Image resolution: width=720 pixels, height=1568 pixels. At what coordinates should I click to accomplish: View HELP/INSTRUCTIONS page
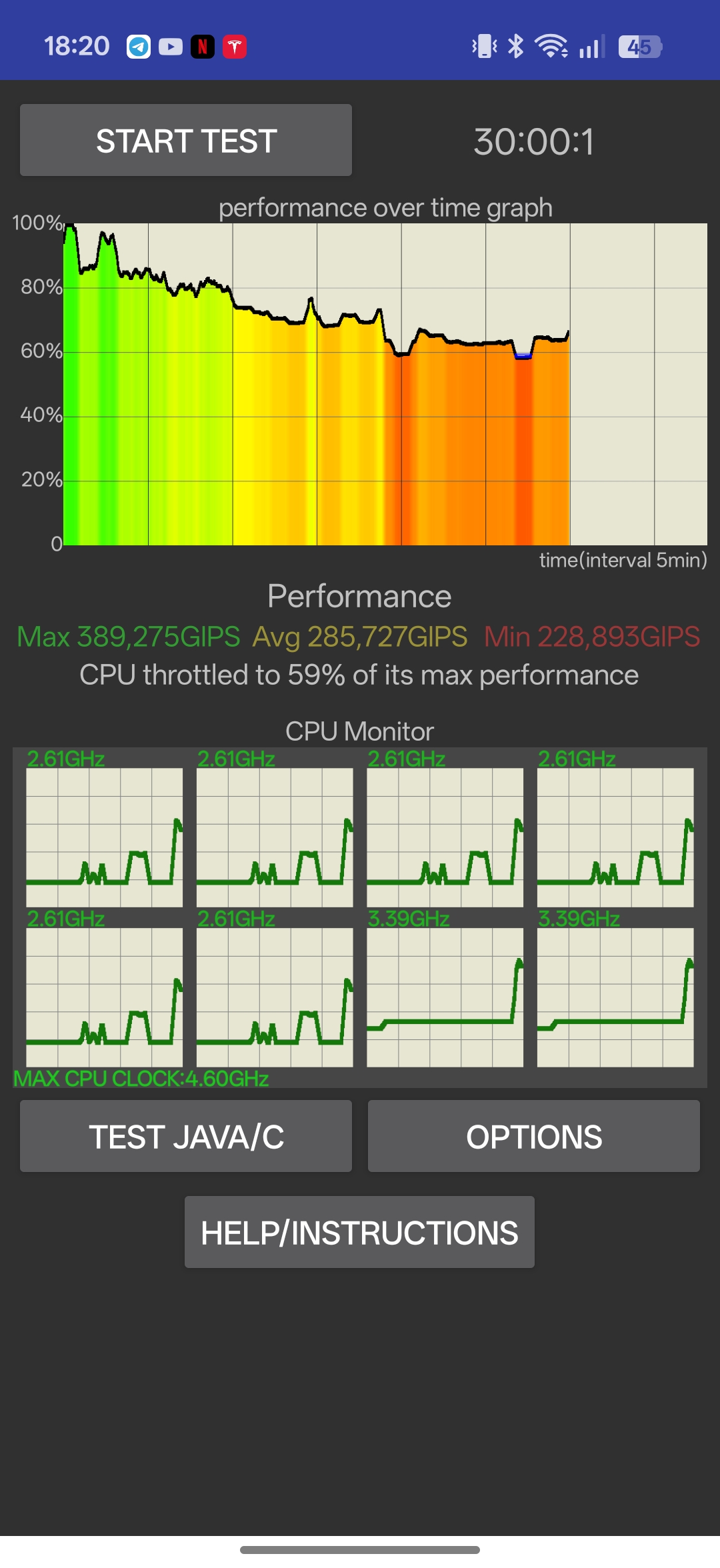(359, 1232)
